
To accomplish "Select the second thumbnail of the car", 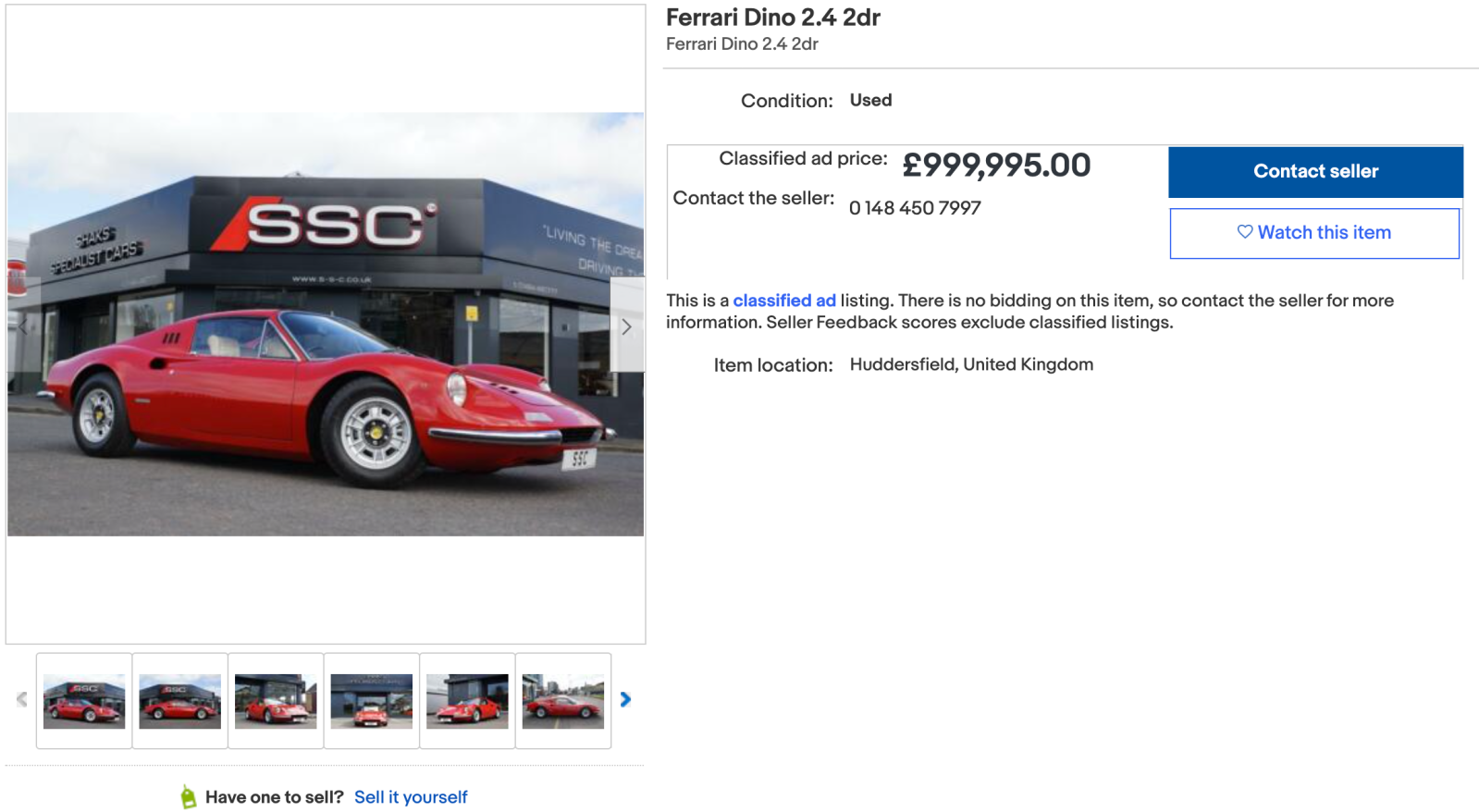I will pyautogui.click(x=179, y=701).
